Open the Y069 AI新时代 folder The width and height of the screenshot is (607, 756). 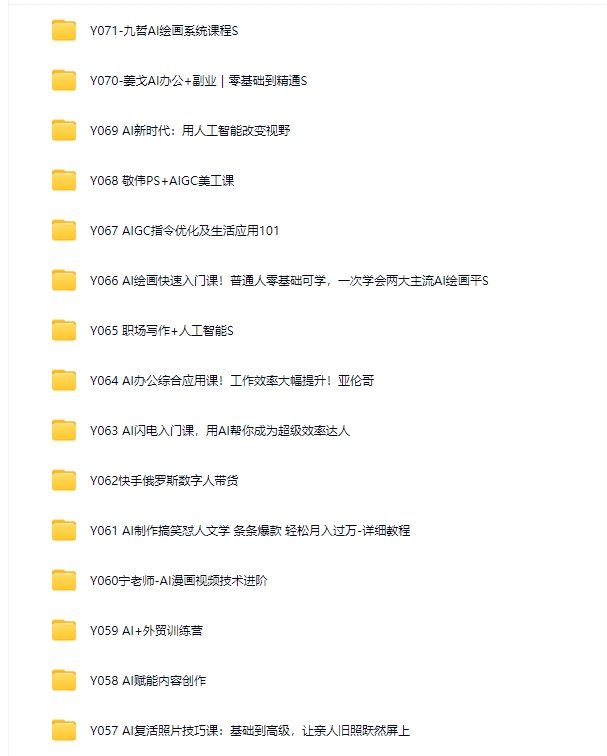(x=190, y=130)
